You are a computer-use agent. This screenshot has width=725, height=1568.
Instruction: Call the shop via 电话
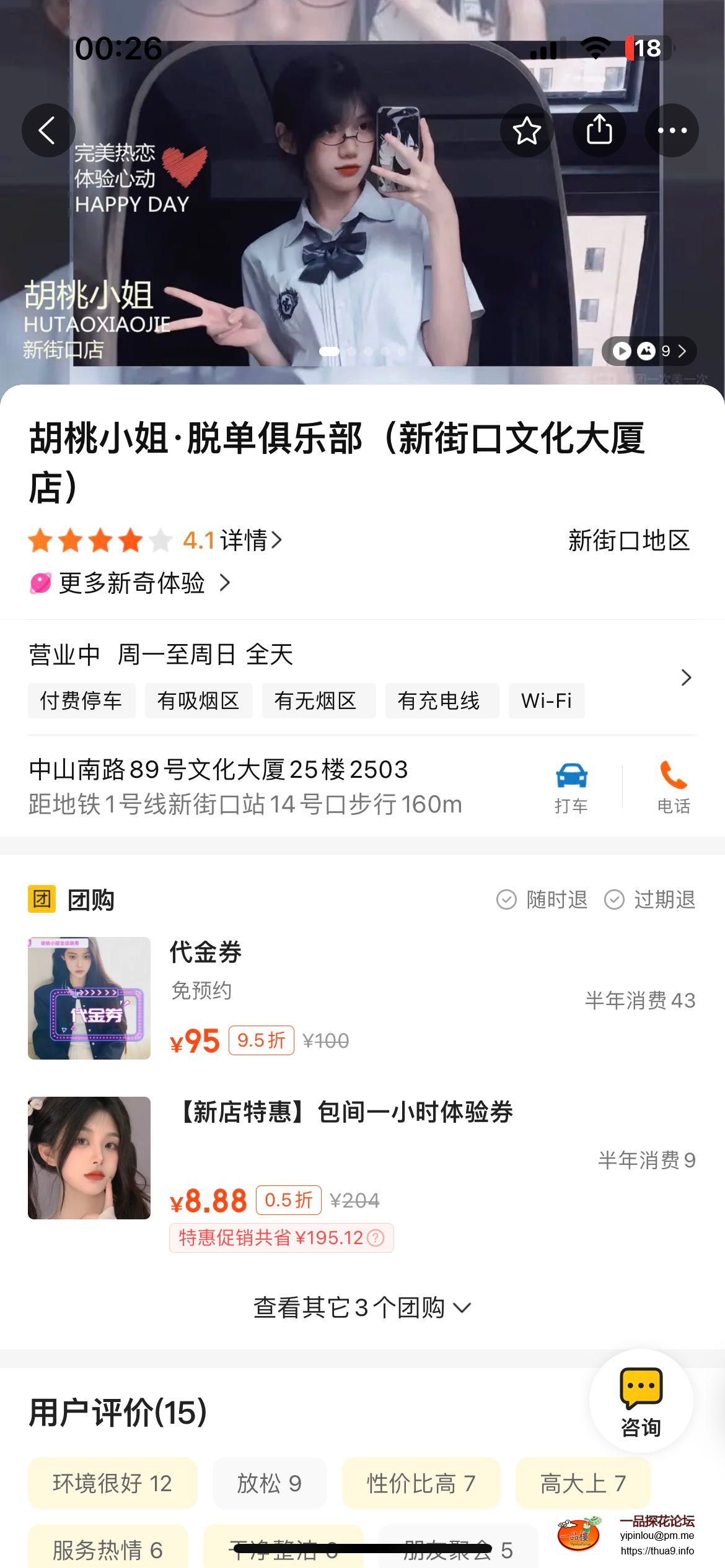point(673,787)
